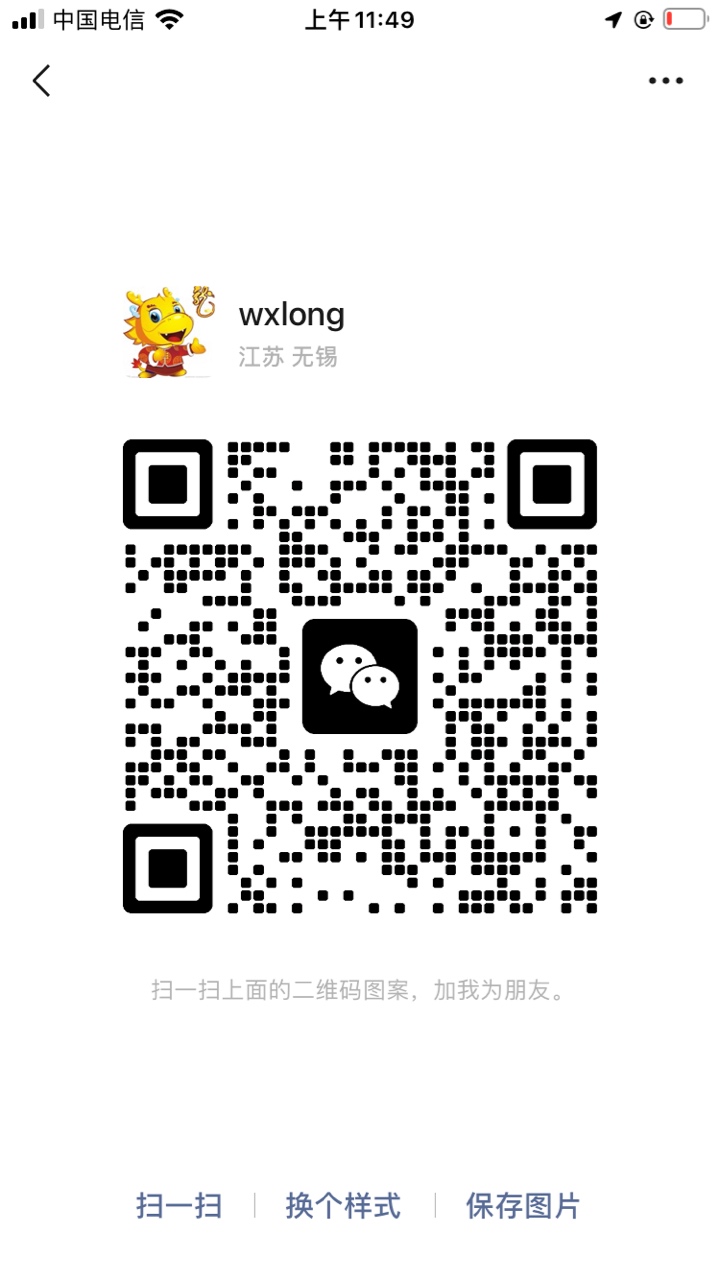Open the three-dot overflow menu
This screenshot has width=720, height=1280.
(x=665, y=81)
